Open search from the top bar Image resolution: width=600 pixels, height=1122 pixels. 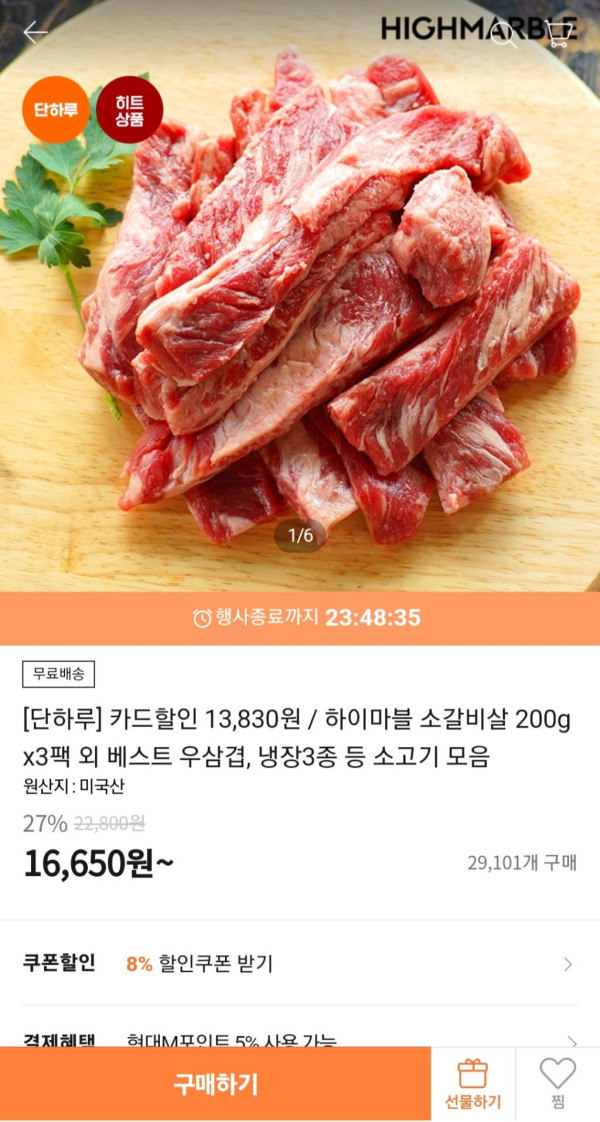(505, 35)
